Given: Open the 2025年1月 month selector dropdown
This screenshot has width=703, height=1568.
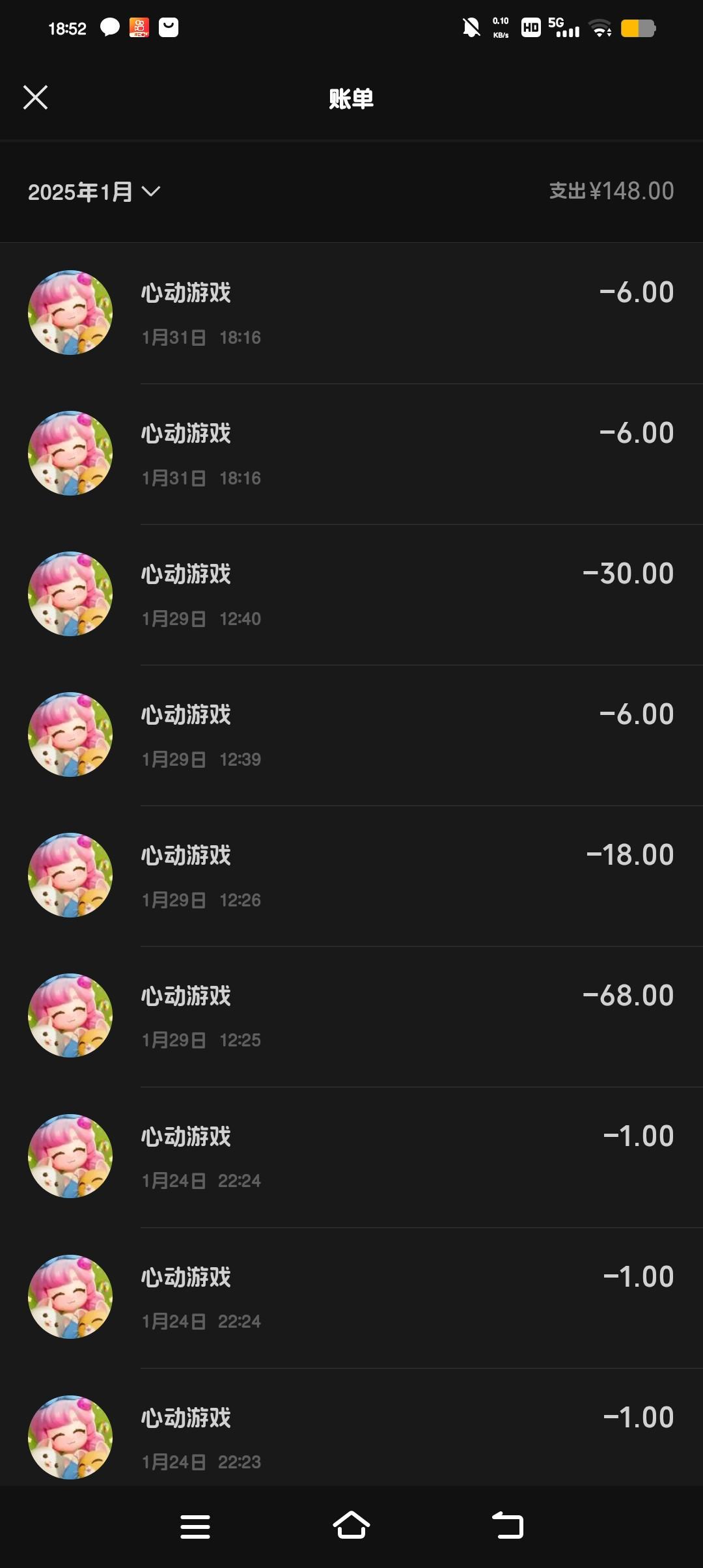Looking at the screenshot, I should point(81,191).
